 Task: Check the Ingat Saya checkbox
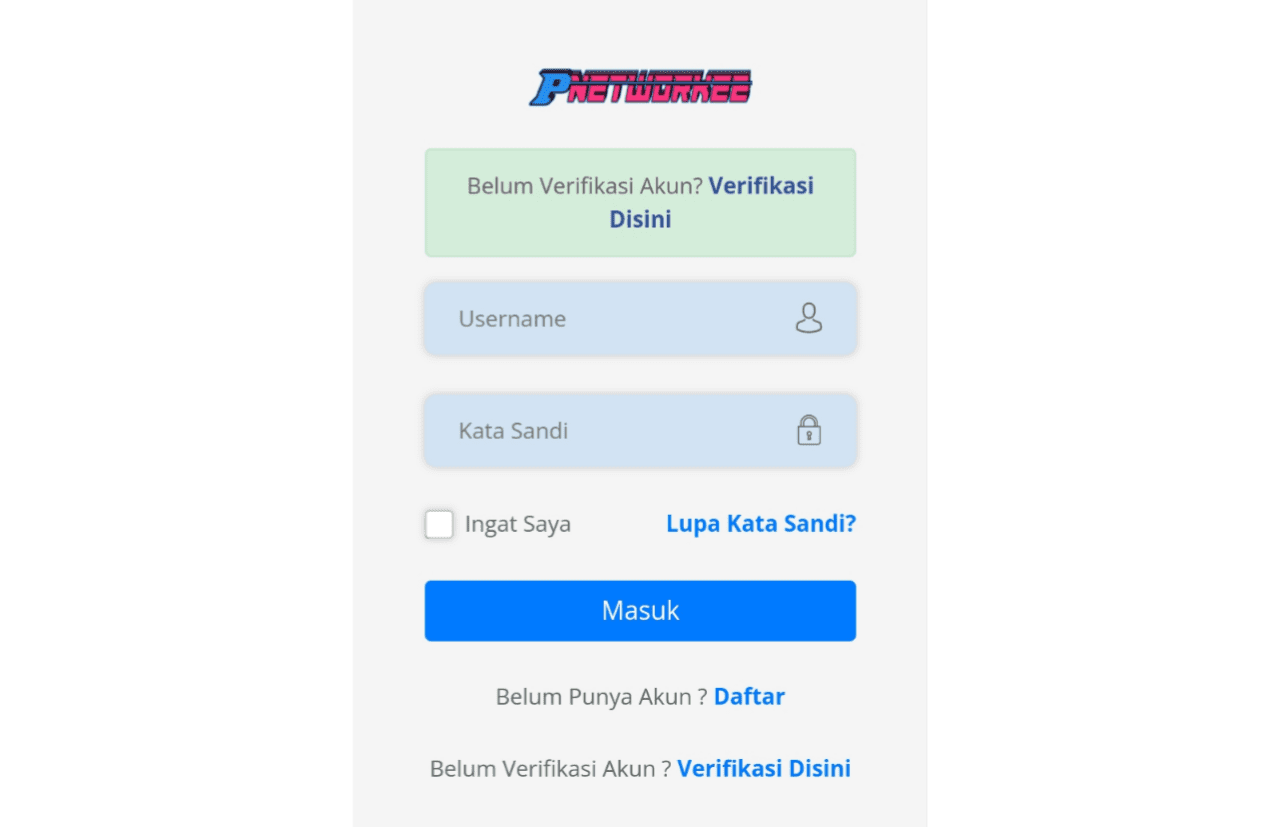pos(439,525)
